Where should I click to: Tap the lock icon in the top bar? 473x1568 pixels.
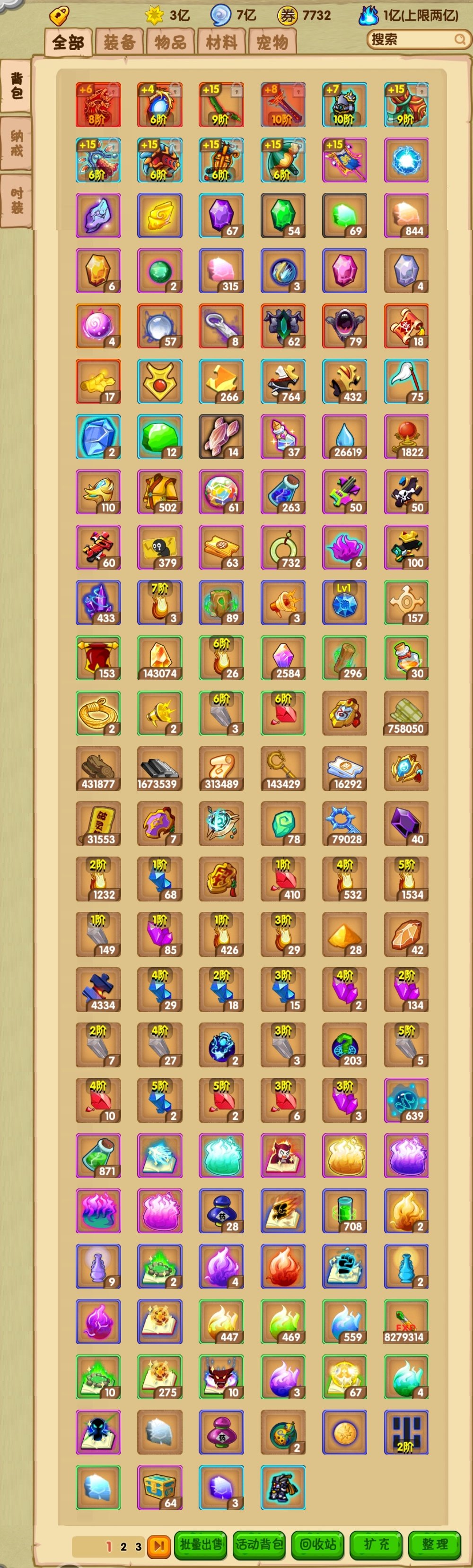(59, 15)
